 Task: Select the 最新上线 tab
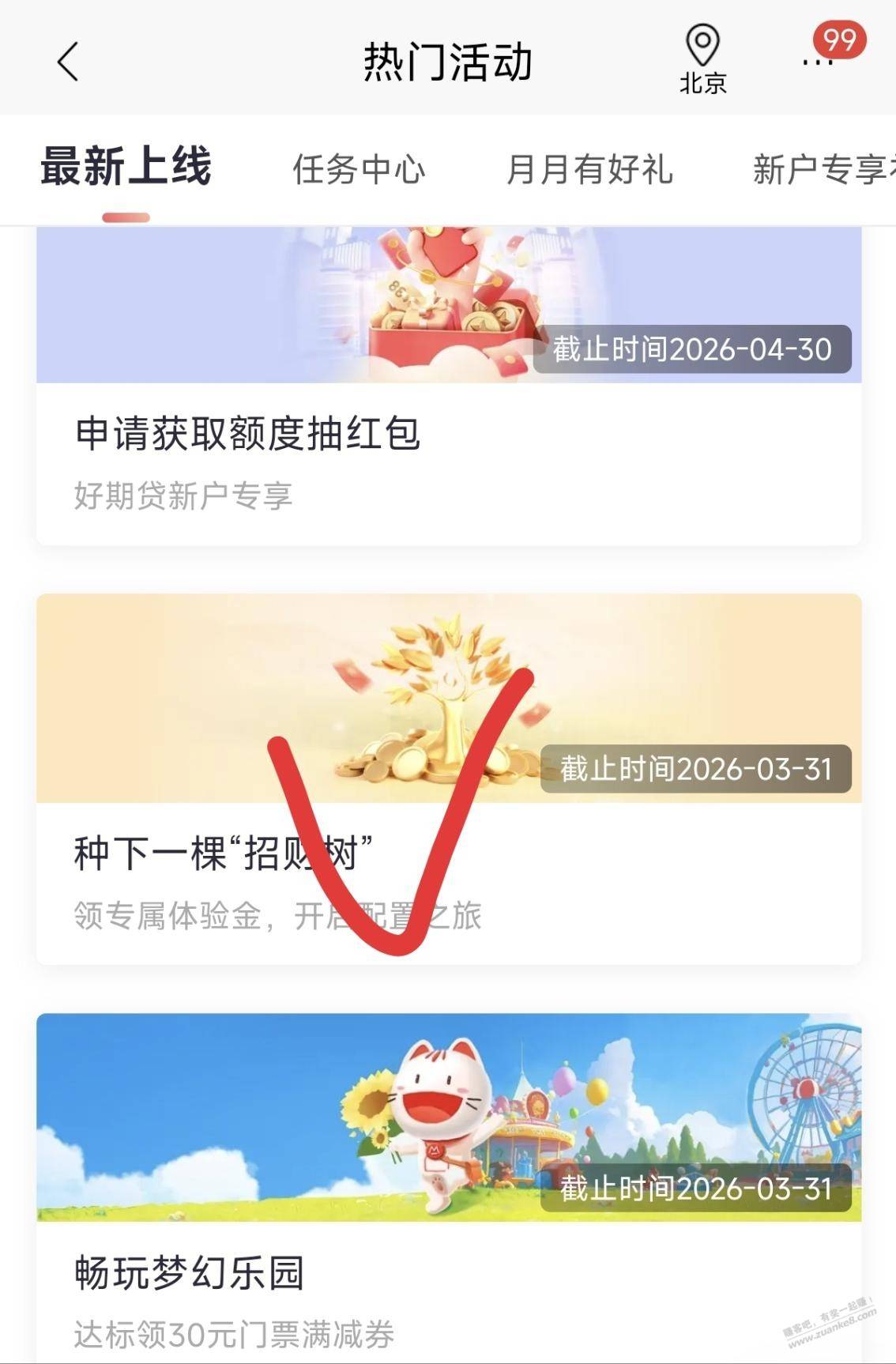click(126, 168)
